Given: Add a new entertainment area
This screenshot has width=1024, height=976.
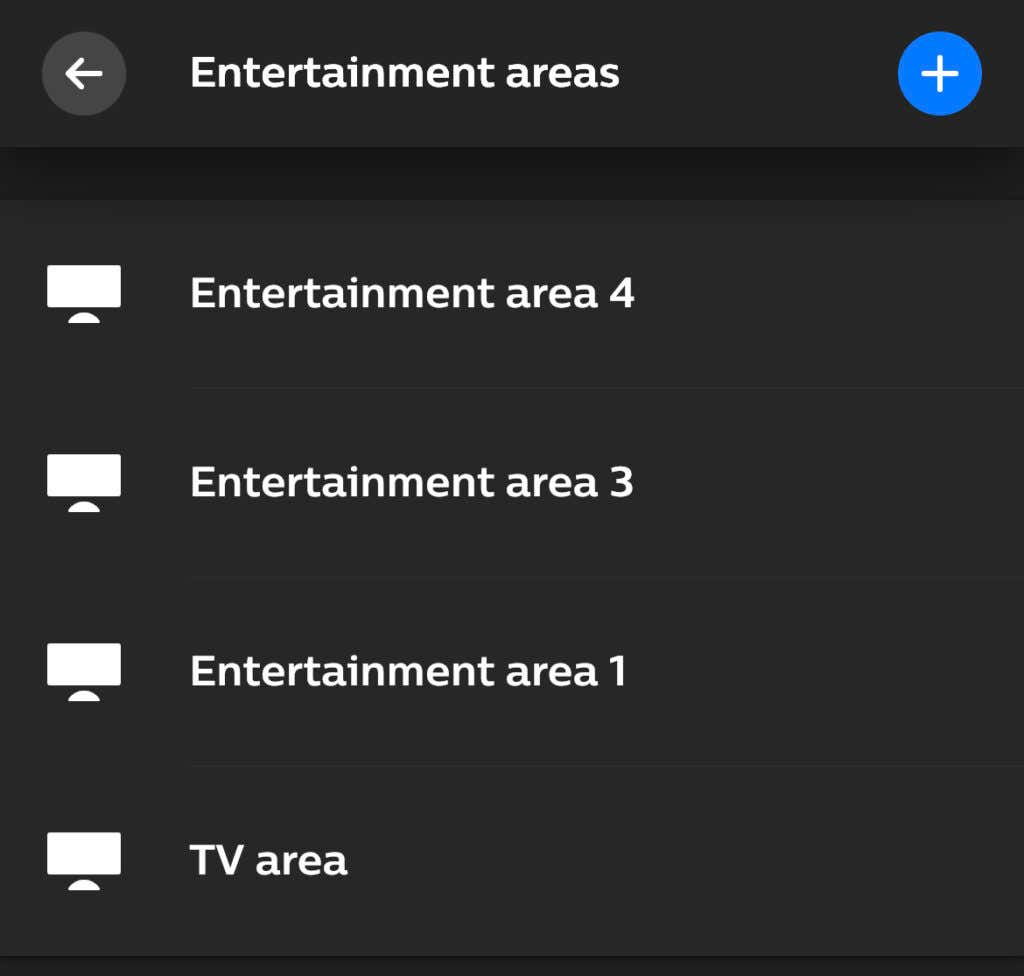Looking at the screenshot, I should coord(939,73).
